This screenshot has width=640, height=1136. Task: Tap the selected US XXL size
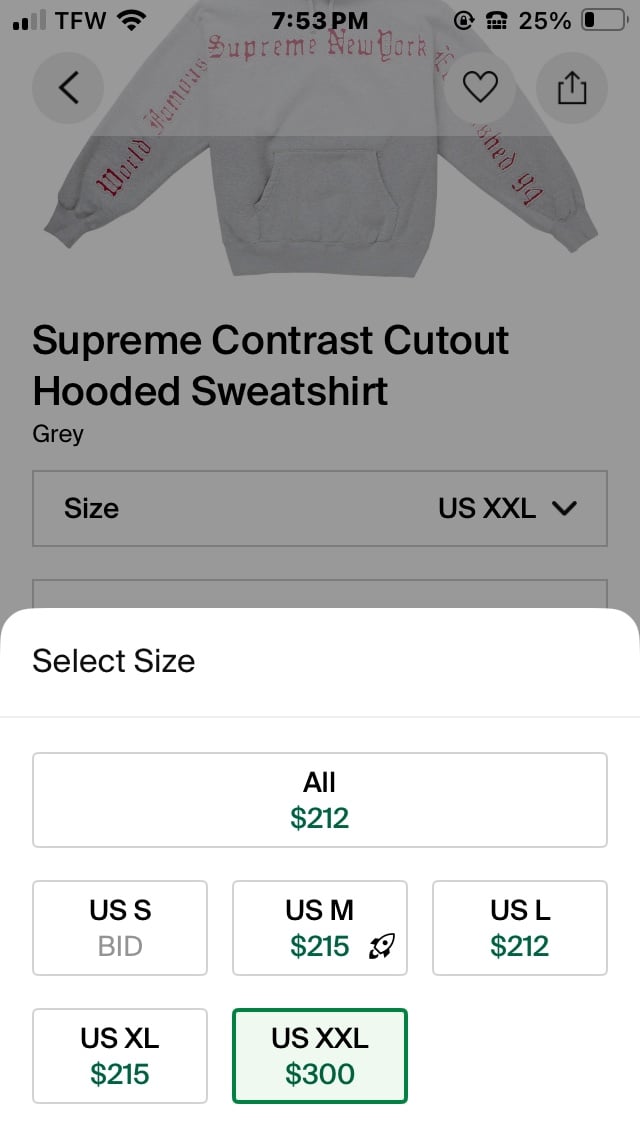coord(320,1056)
